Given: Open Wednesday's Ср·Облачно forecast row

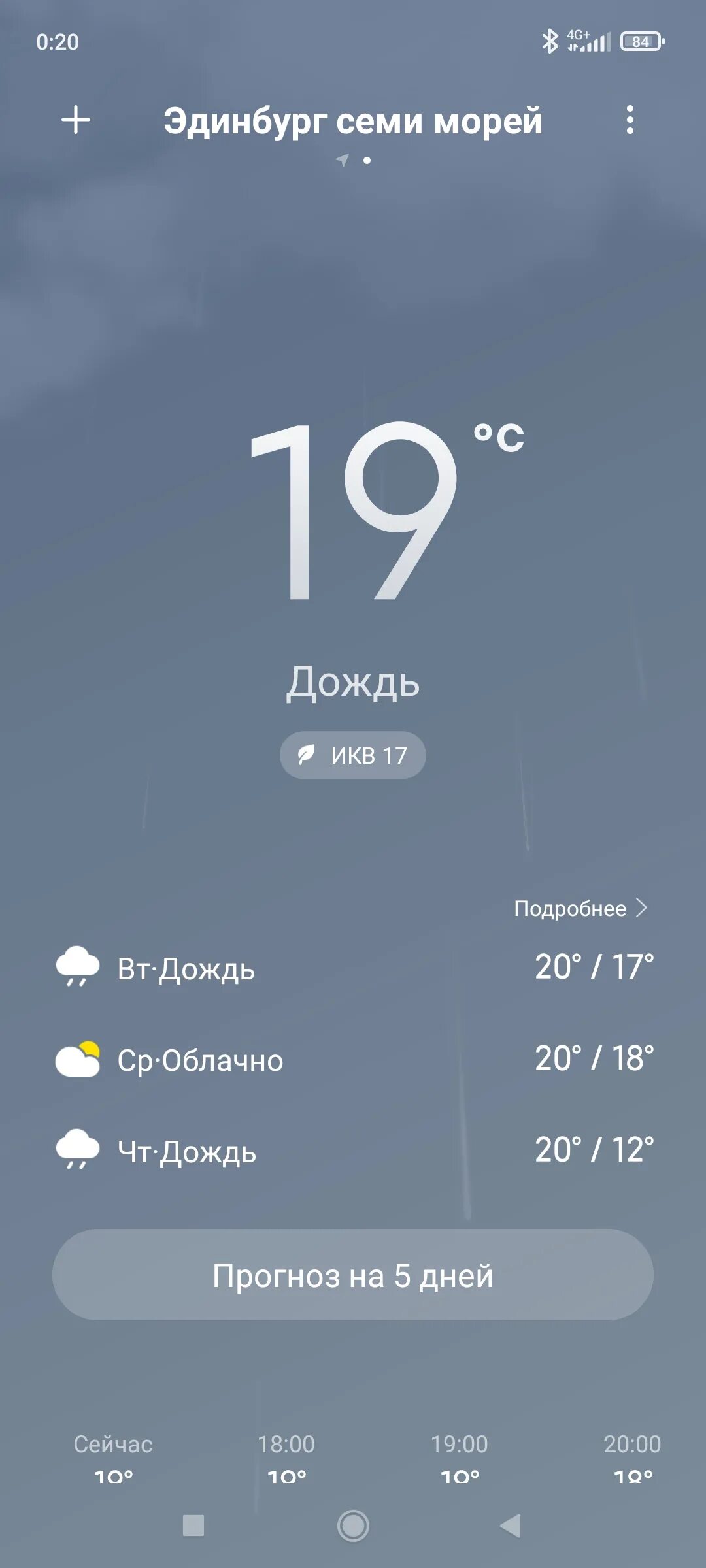Looking at the screenshot, I should [x=353, y=1060].
